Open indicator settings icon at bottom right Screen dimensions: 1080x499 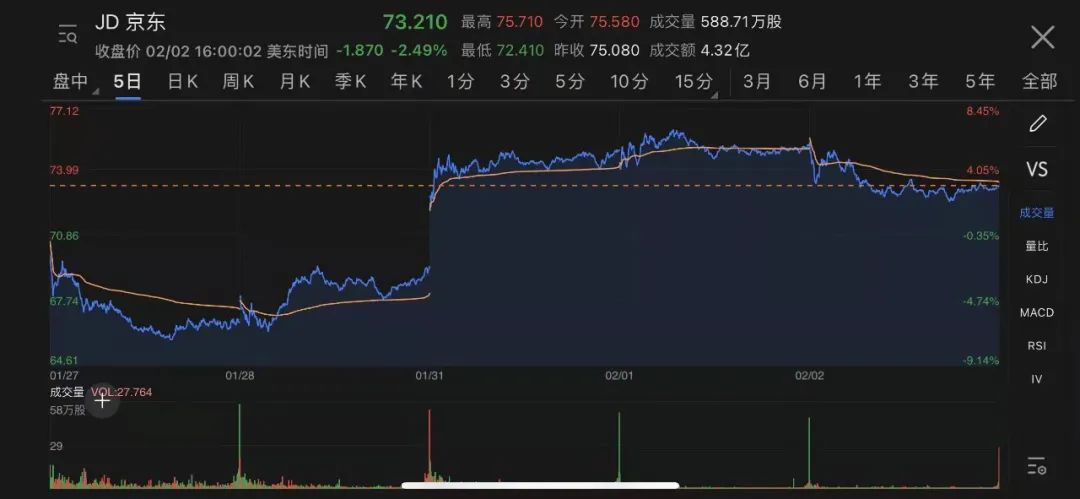click(1037, 466)
